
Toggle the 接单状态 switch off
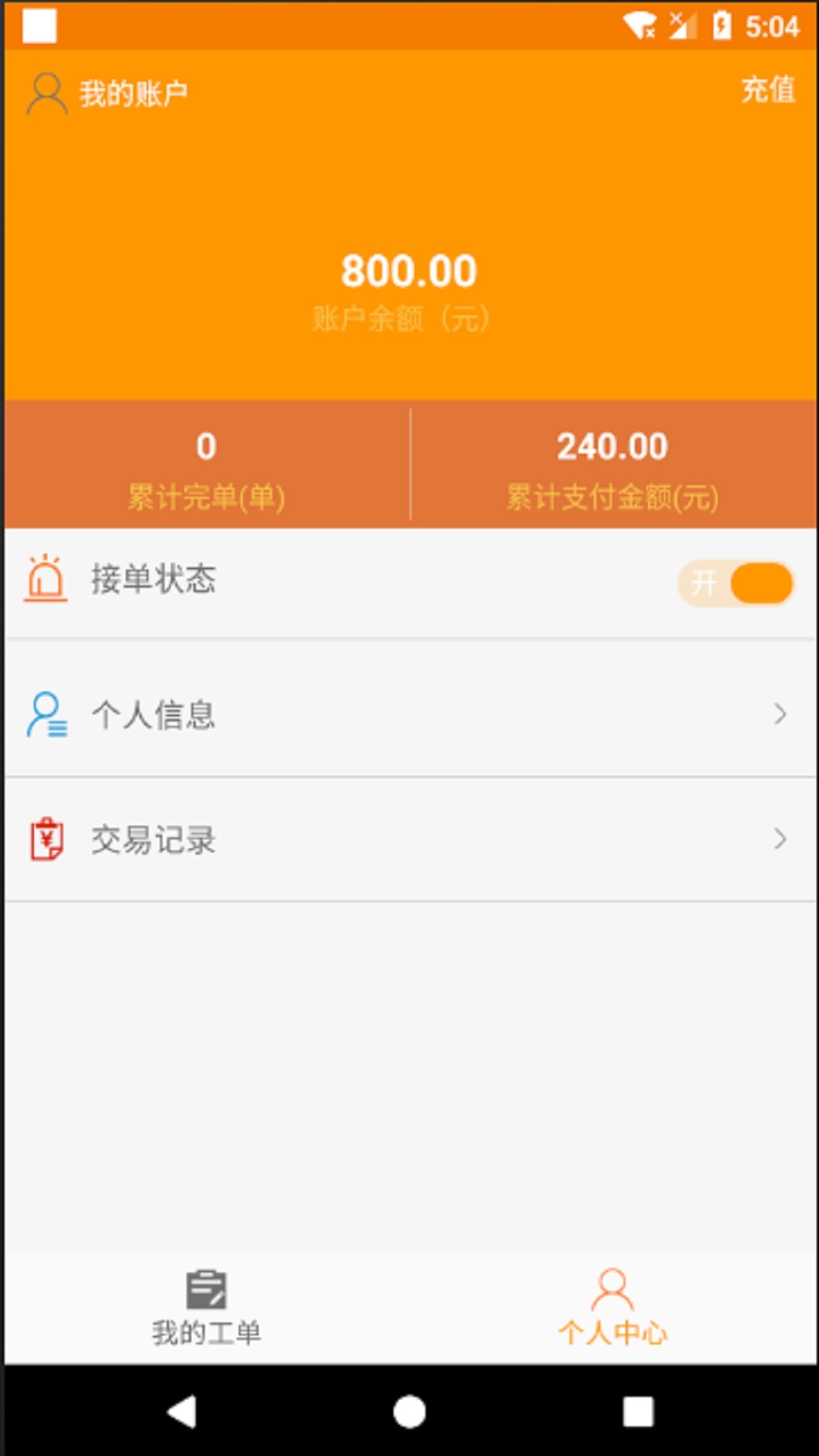coord(736,583)
